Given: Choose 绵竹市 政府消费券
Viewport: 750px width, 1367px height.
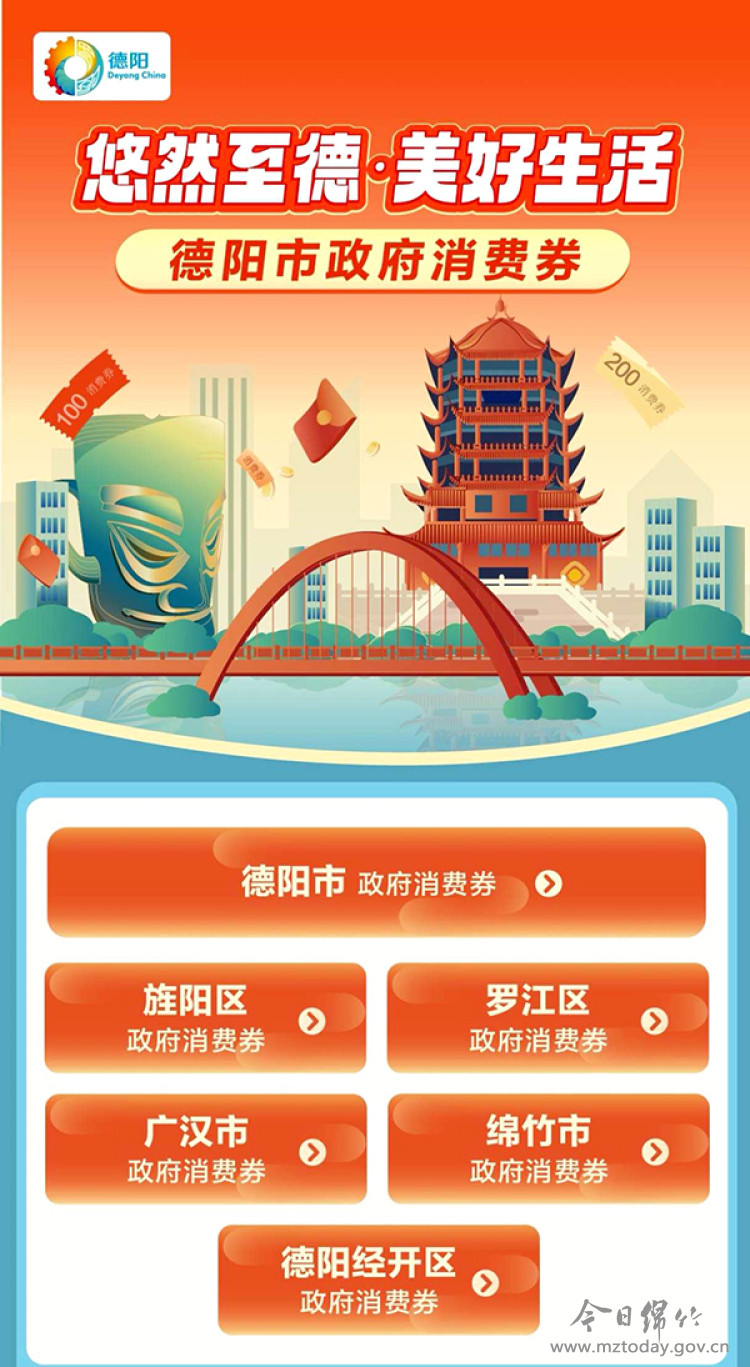Looking at the screenshot, I should pos(548,1149).
